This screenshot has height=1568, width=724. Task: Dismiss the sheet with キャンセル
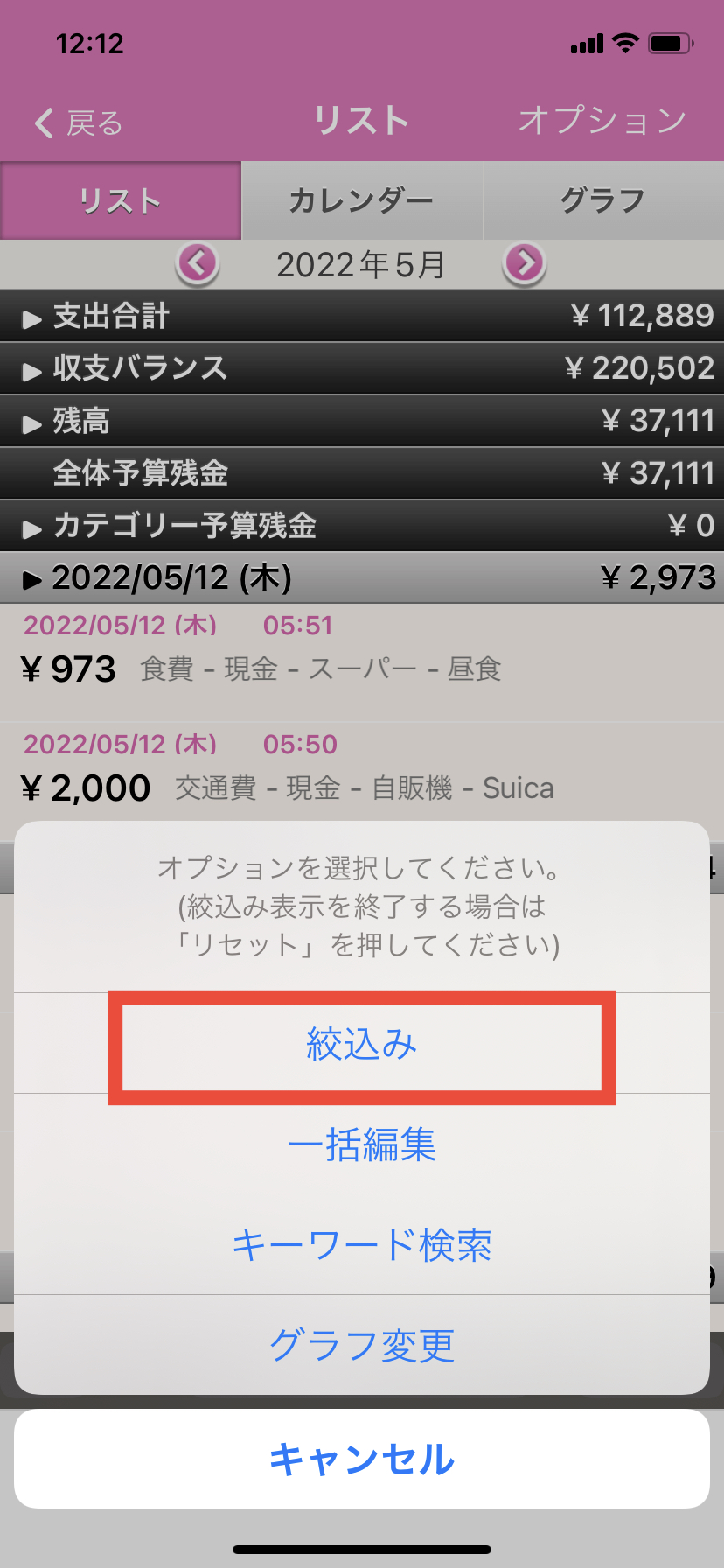coord(362,1459)
